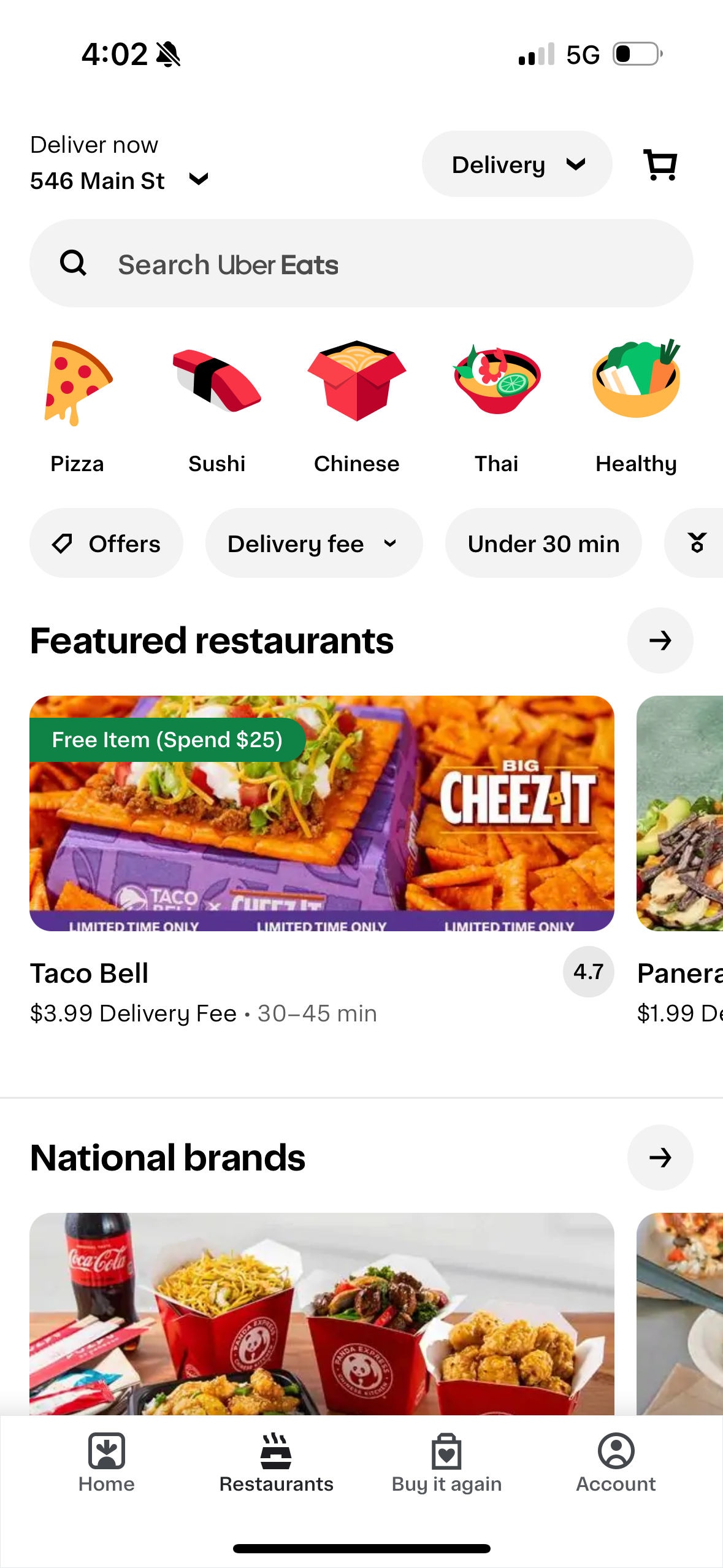This screenshot has width=723, height=1568.
Task: Open the Account tab icon
Action: 616,1453
